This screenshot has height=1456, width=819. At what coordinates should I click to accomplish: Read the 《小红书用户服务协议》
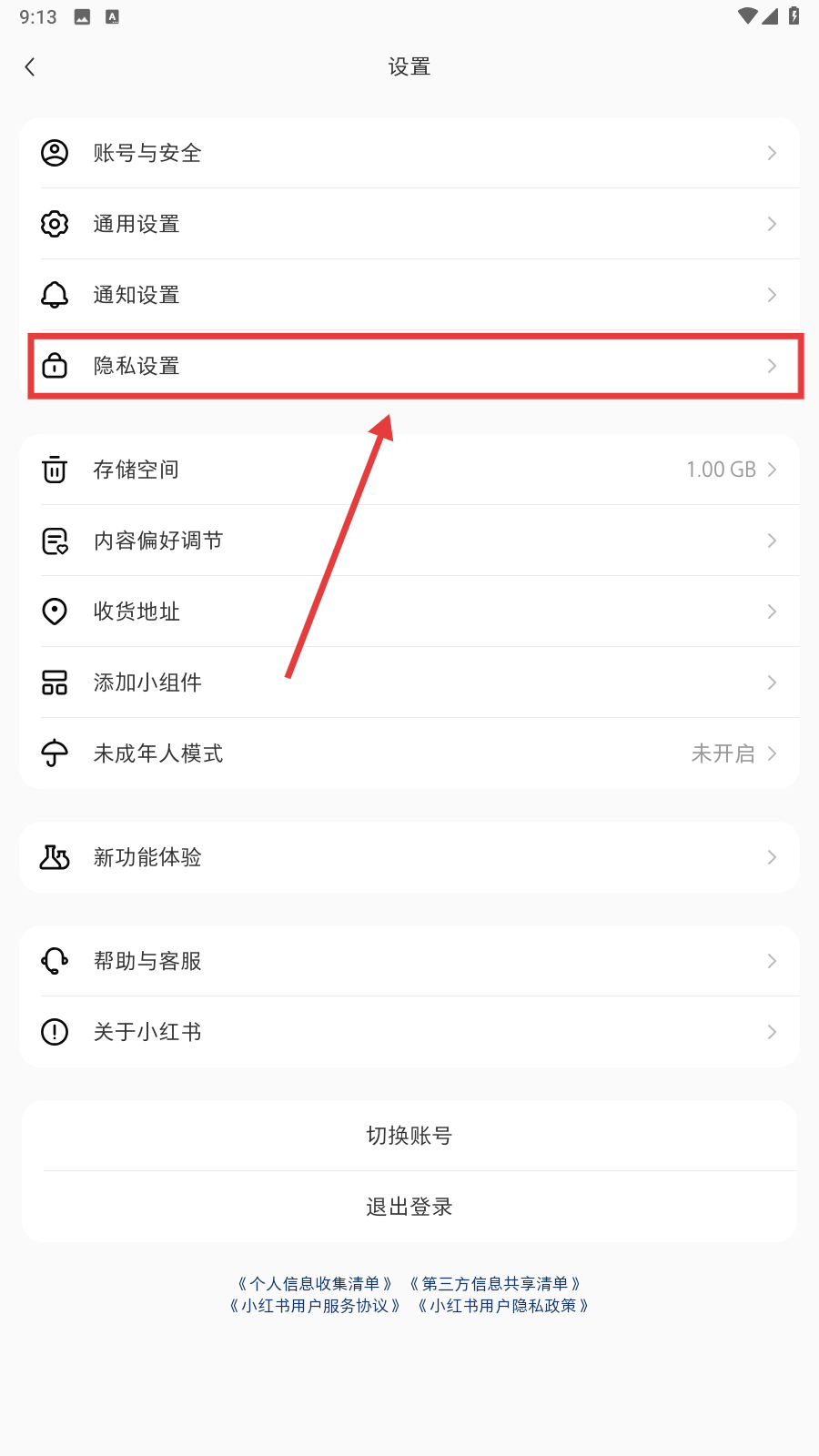[x=315, y=1306]
